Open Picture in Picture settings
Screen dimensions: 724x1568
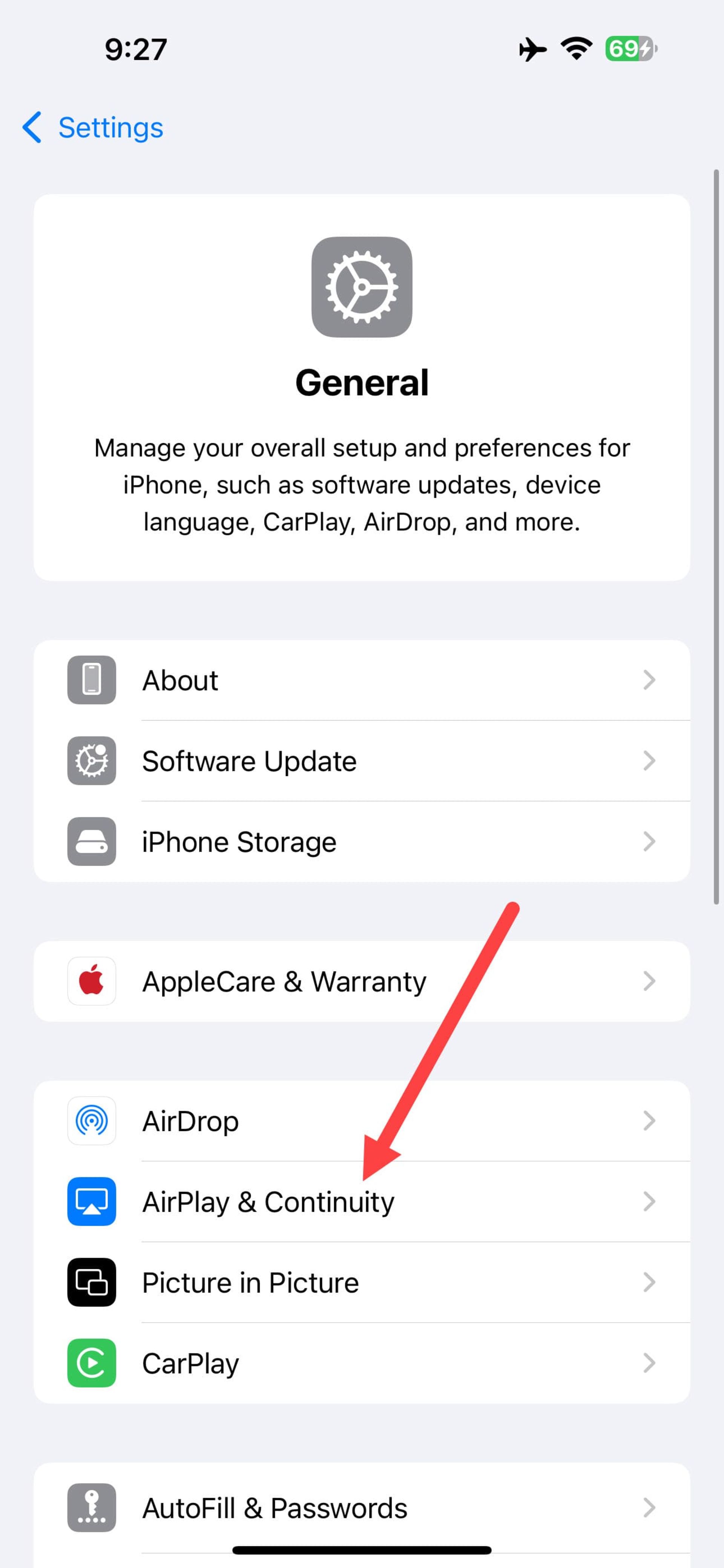362,1282
